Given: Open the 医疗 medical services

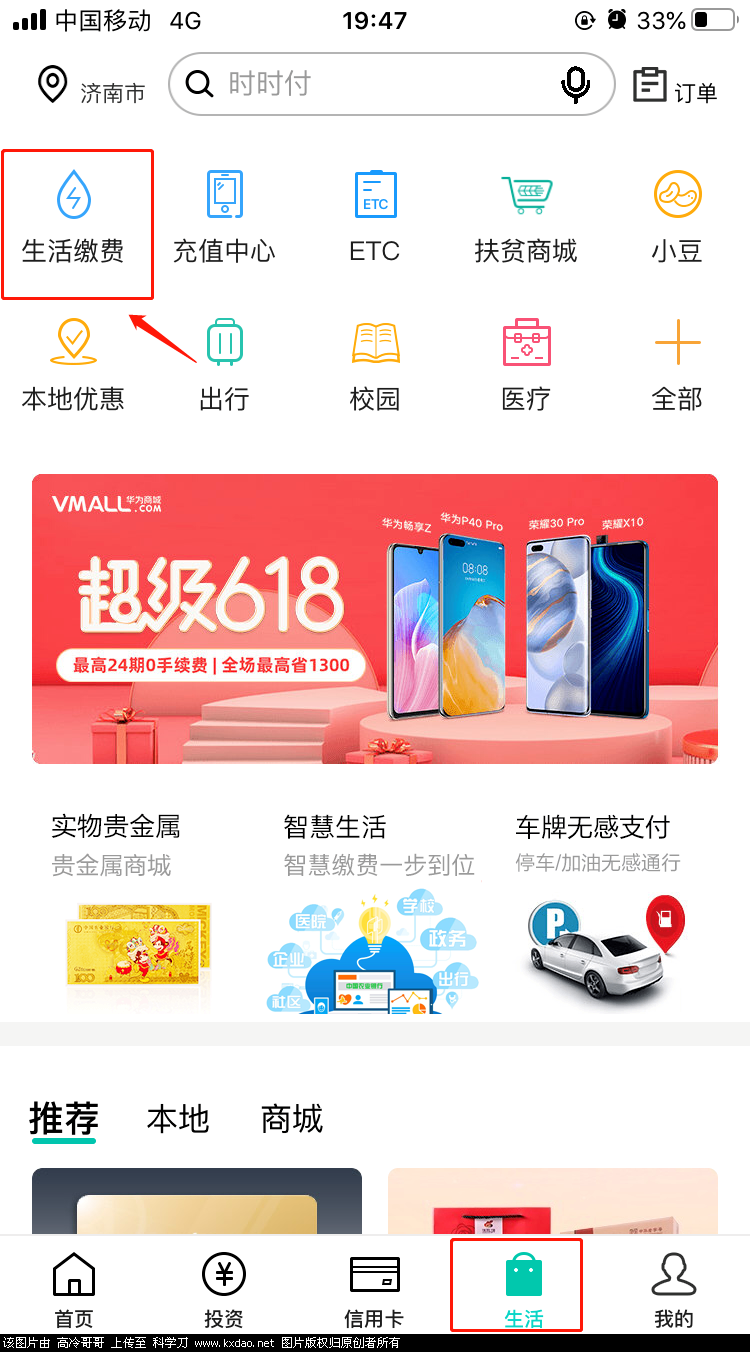Looking at the screenshot, I should tap(526, 368).
